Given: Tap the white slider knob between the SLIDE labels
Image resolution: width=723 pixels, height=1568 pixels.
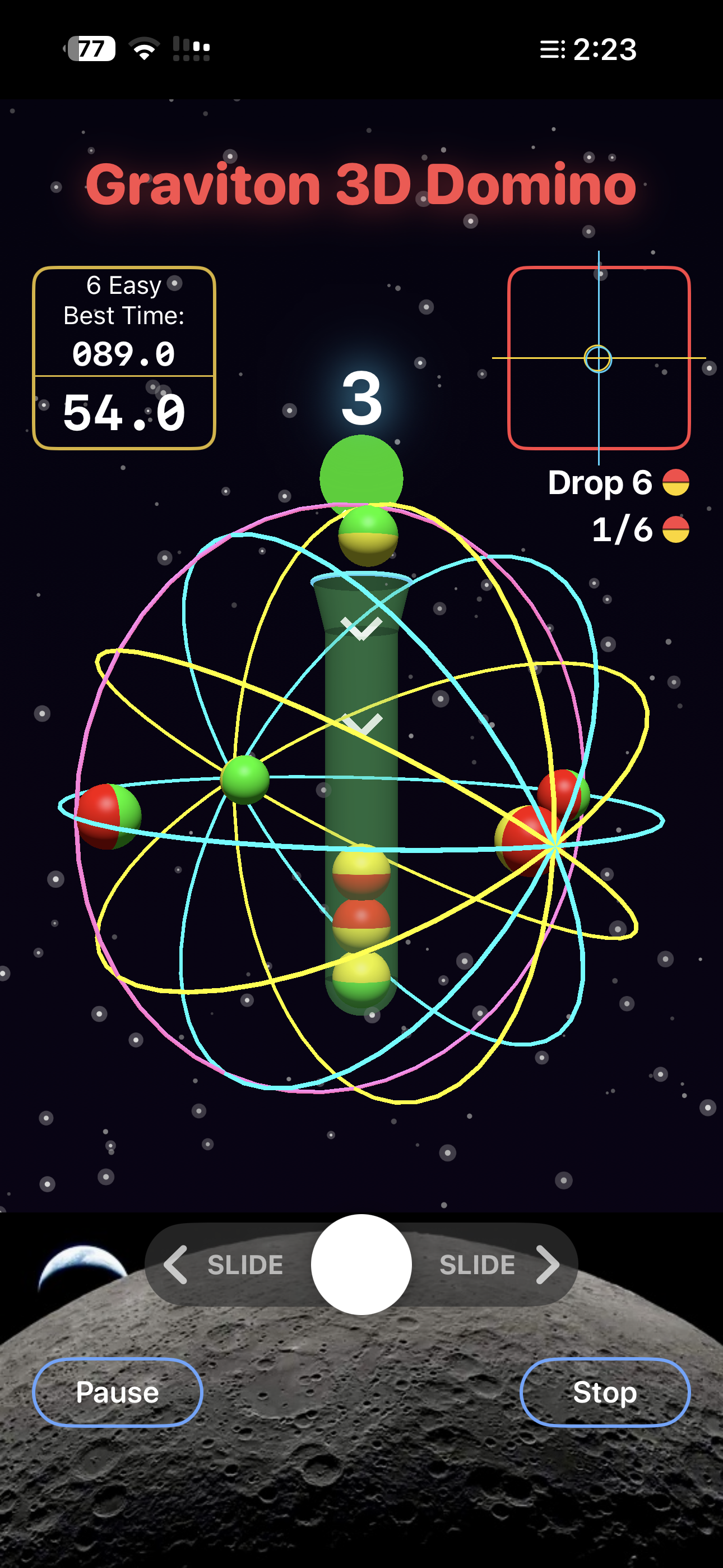Looking at the screenshot, I should pos(361,1263).
